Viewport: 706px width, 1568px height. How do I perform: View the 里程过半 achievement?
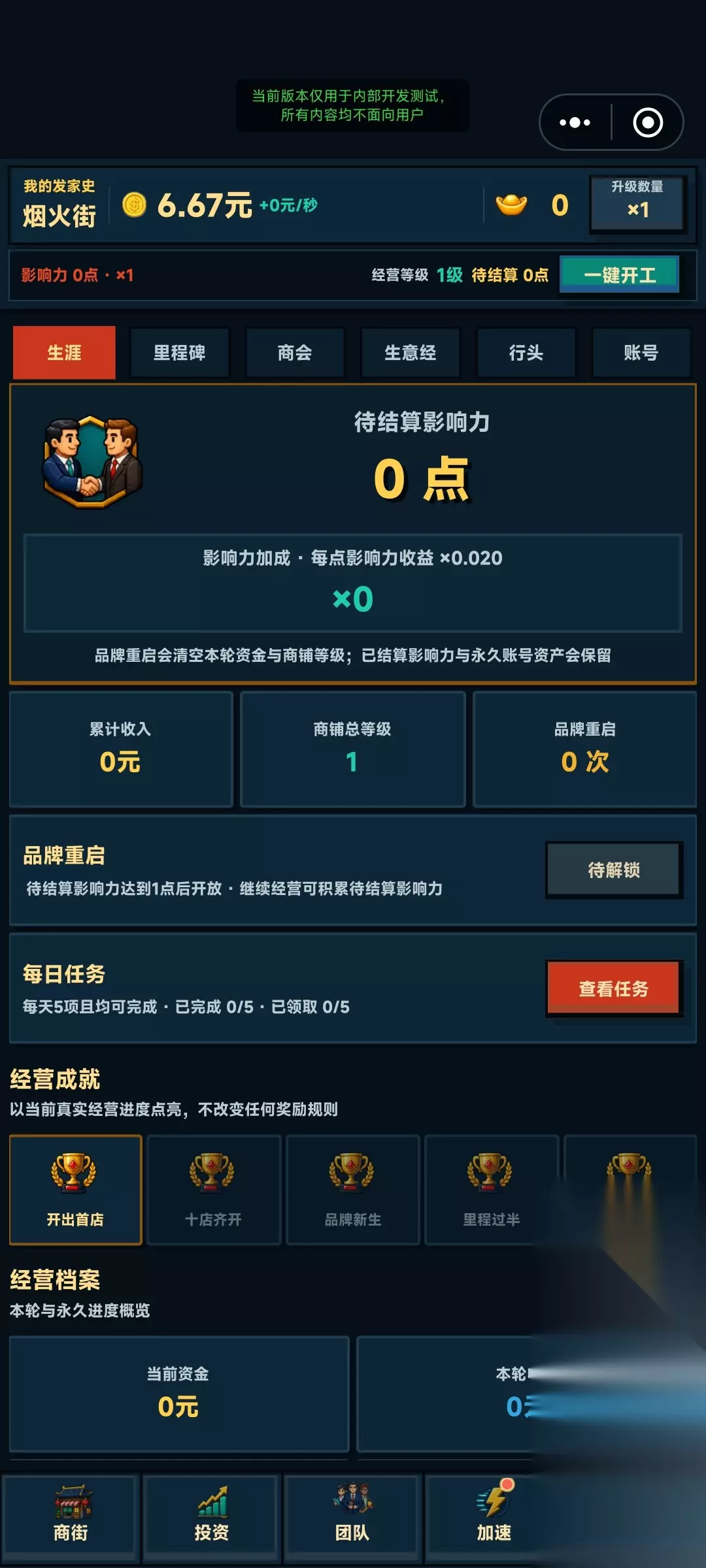[492, 1190]
